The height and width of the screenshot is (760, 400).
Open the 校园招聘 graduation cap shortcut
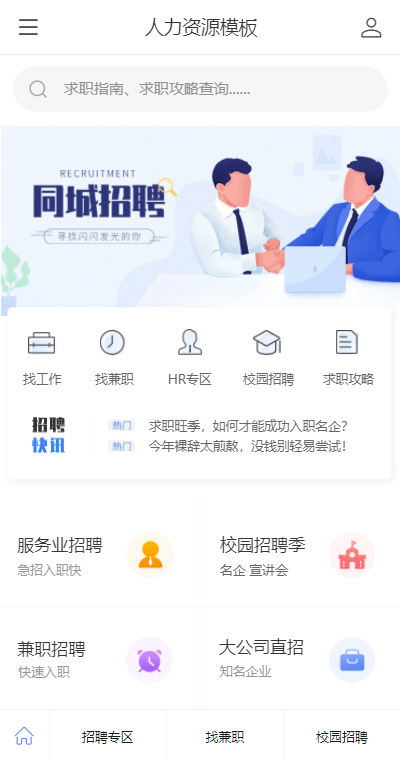point(268,358)
